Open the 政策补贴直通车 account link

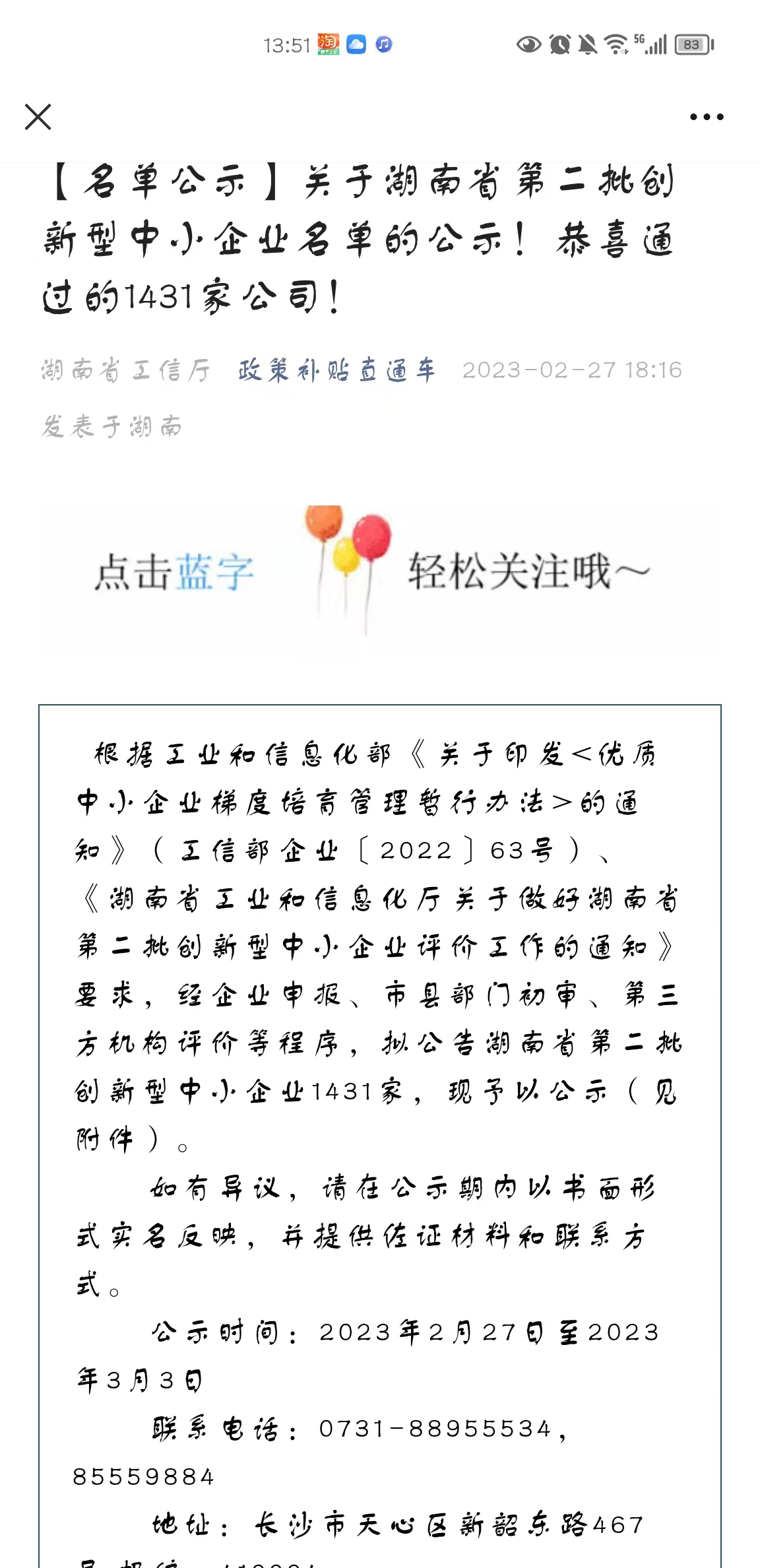click(336, 370)
